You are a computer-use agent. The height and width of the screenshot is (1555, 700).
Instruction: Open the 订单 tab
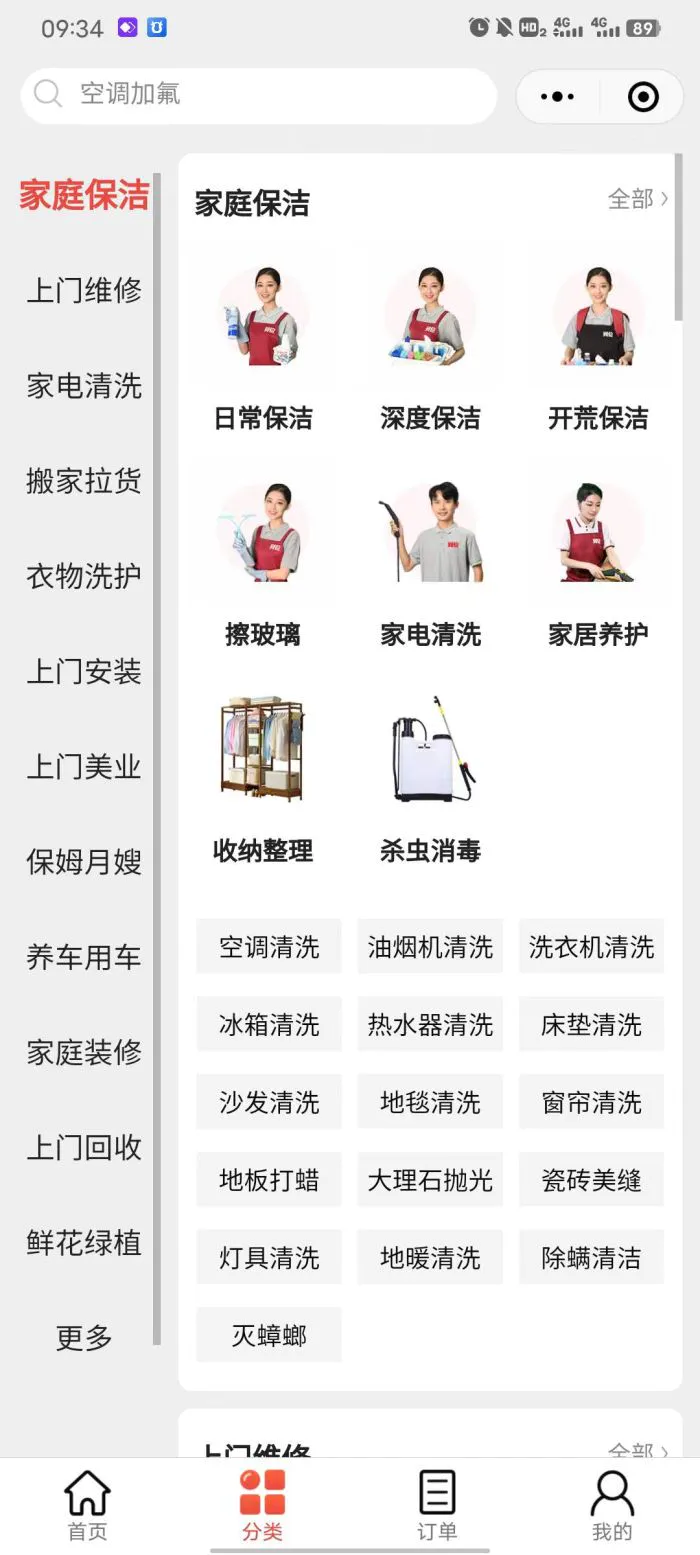pyautogui.click(x=437, y=1505)
